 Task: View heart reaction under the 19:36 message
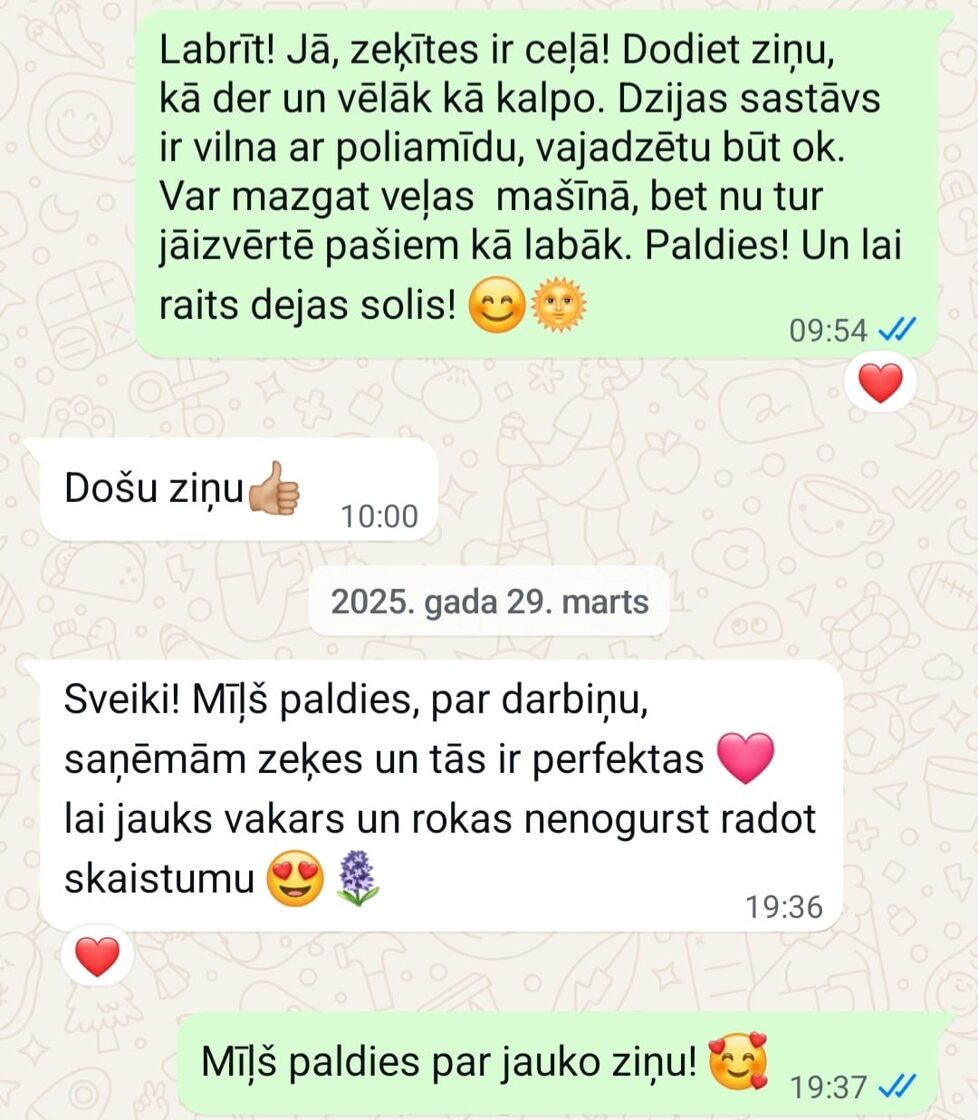pos(97,958)
